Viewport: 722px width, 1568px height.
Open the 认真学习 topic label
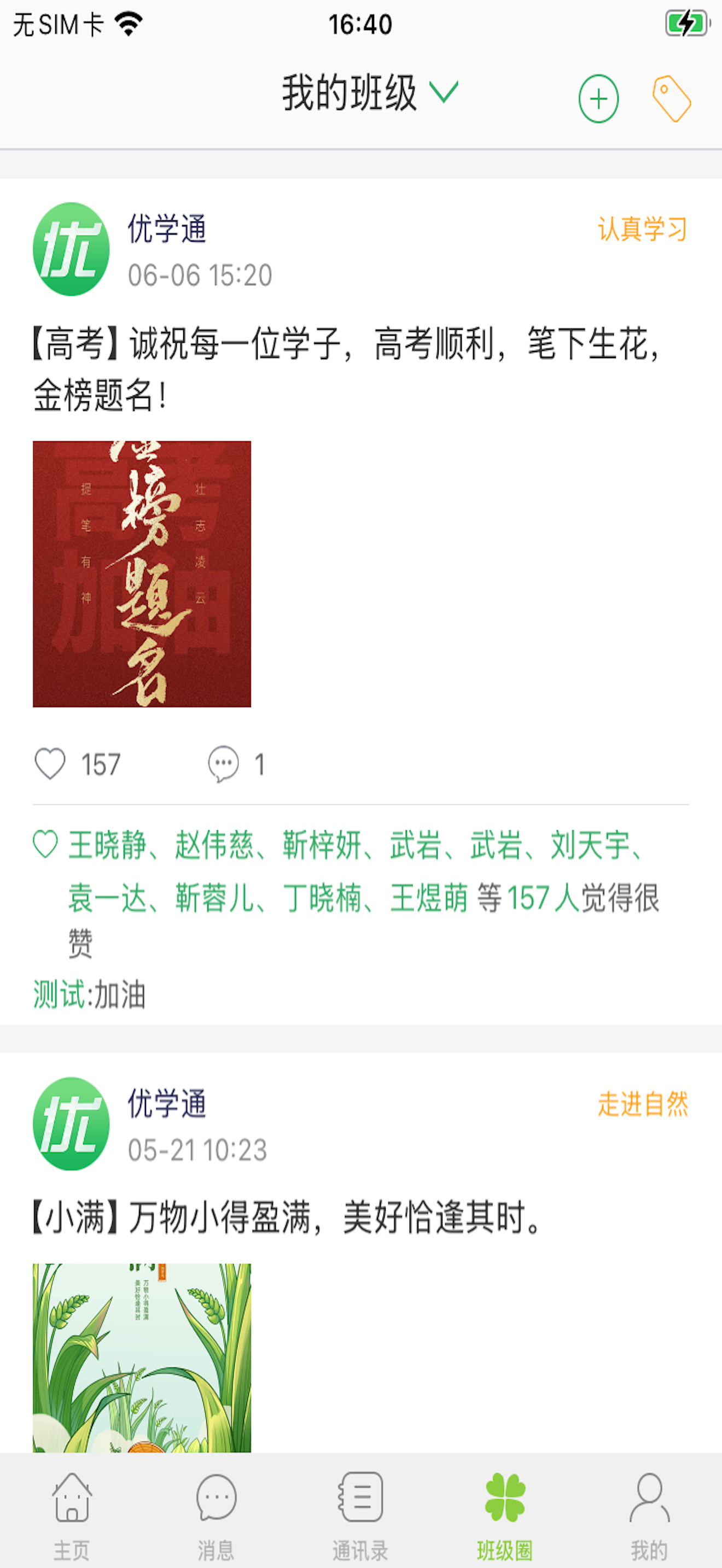642,230
